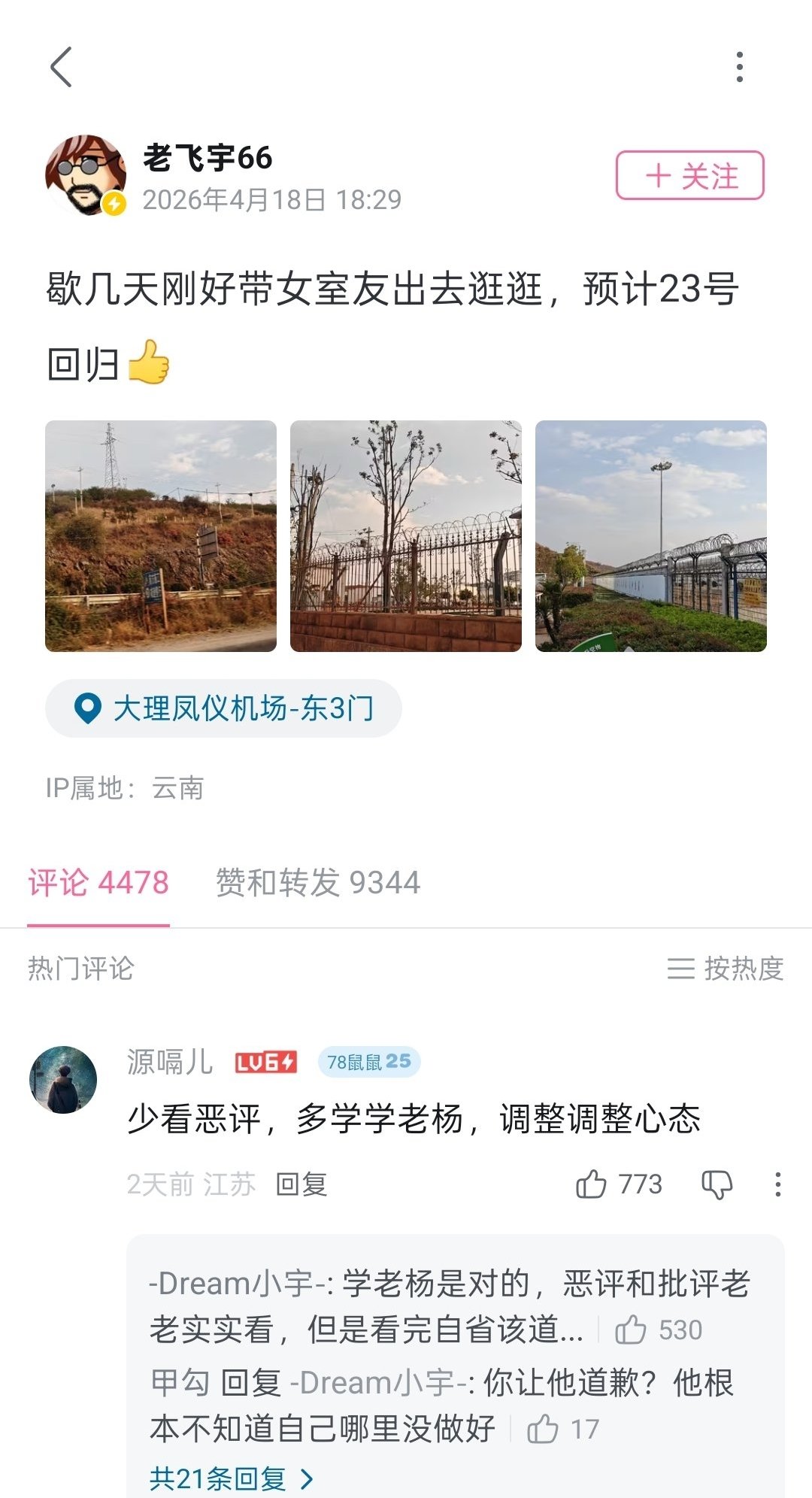The height and width of the screenshot is (1498, 812).
Task: Open 老飞宇66's profile avatar
Action: point(85,175)
